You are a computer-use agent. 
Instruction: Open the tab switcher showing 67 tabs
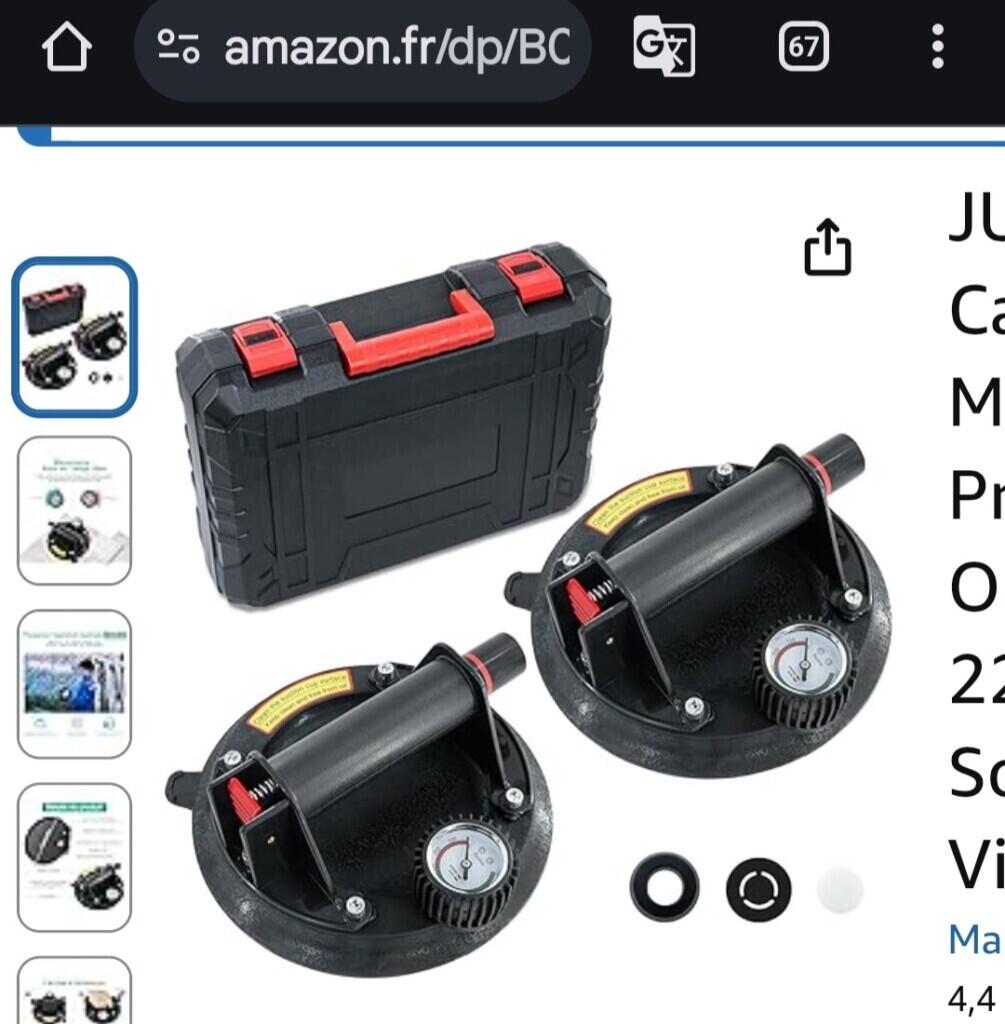(x=803, y=47)
